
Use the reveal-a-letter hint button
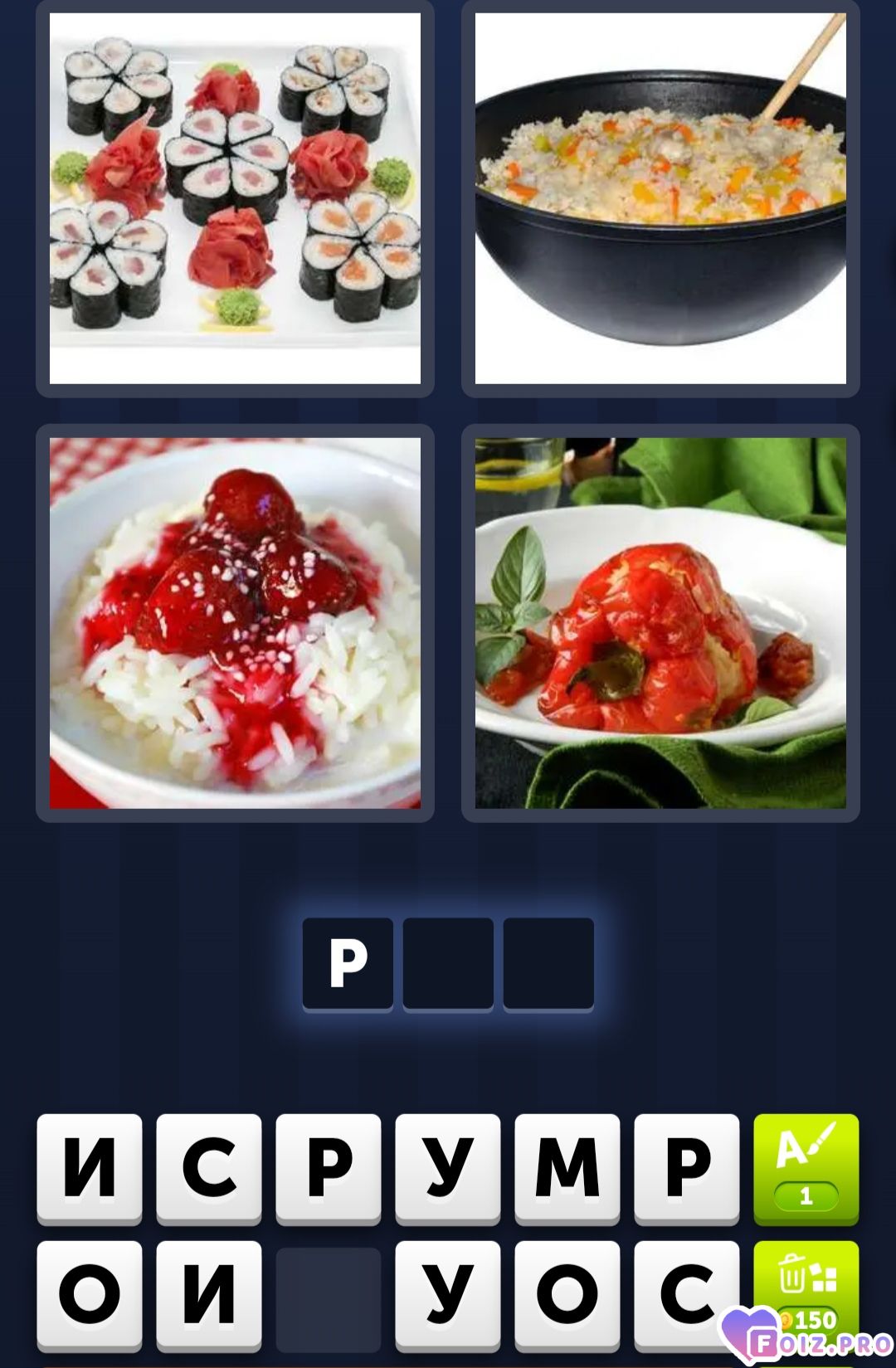[x=806, y=1167]
